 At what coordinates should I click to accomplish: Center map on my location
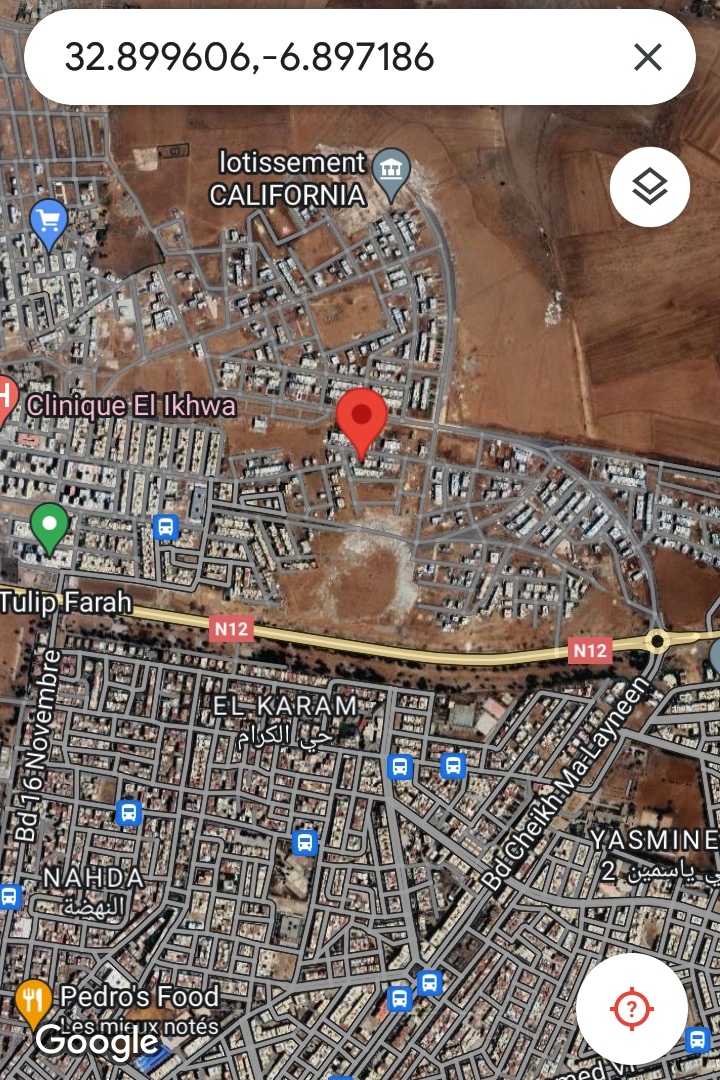click(x=631, y=1009)
